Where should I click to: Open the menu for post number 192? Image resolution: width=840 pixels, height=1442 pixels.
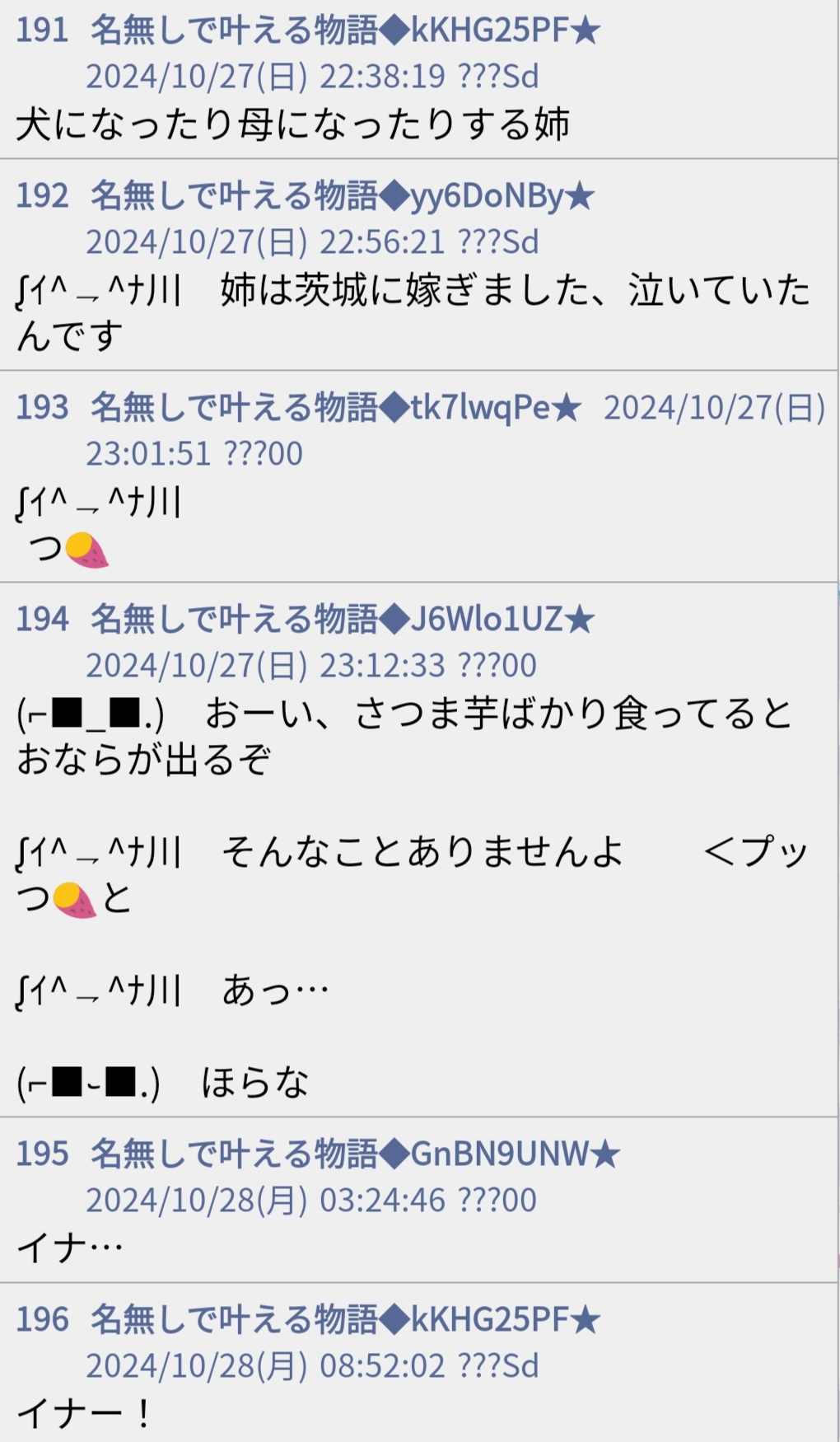tap(42, 196)
